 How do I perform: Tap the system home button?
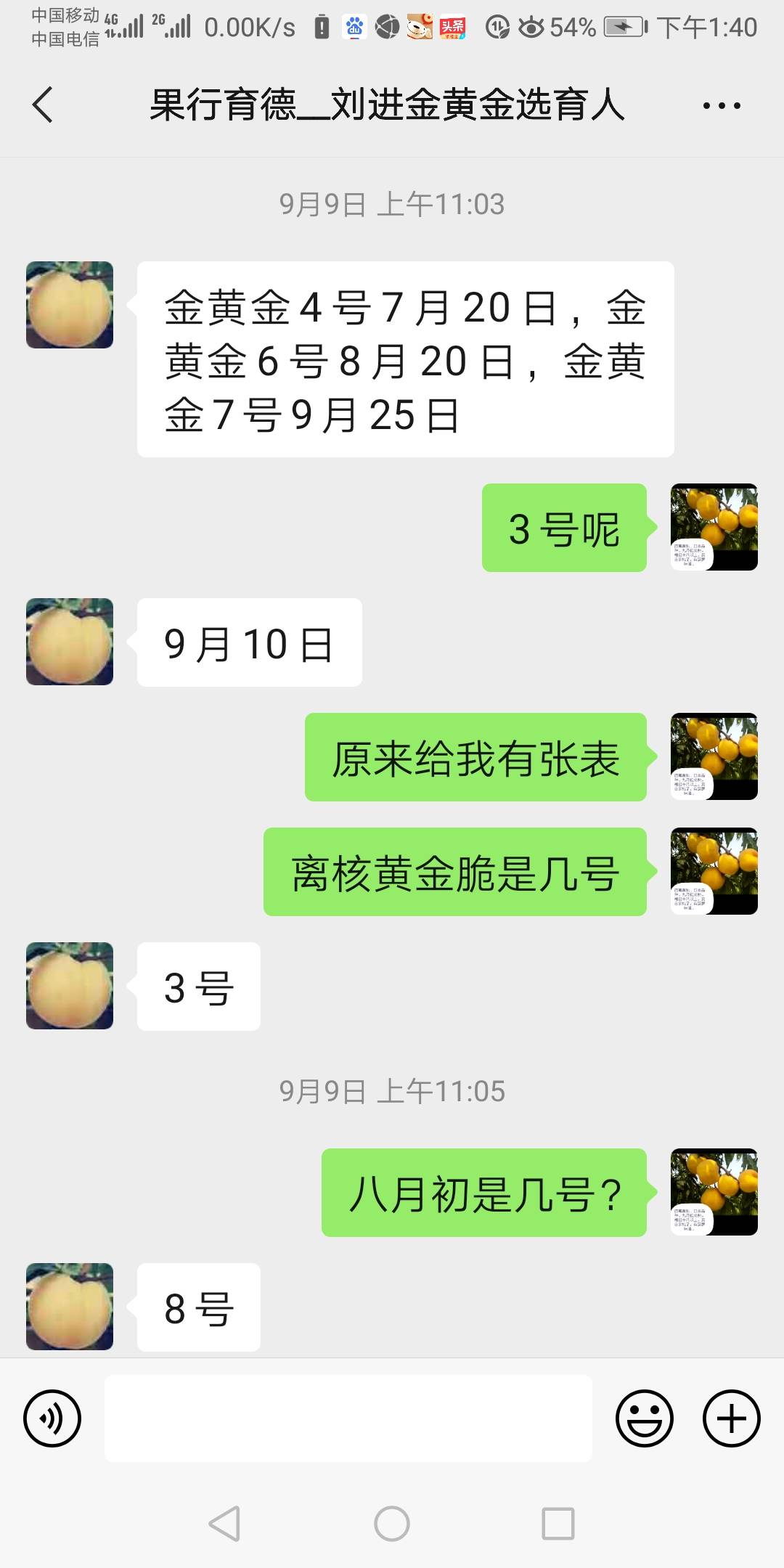click(x=392, y=1523)
